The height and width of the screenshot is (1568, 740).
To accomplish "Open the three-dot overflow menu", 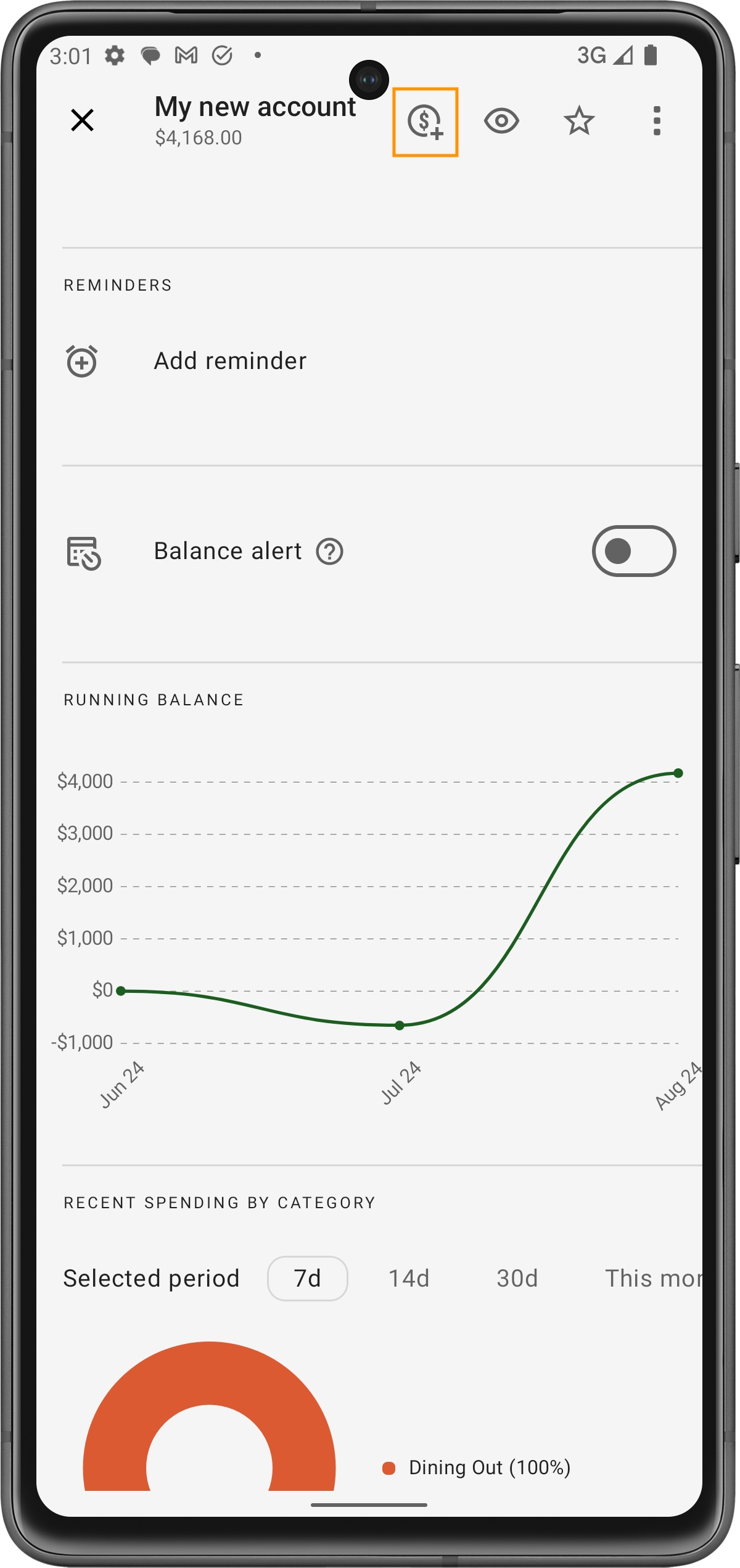I will click(x=657, y=121).
